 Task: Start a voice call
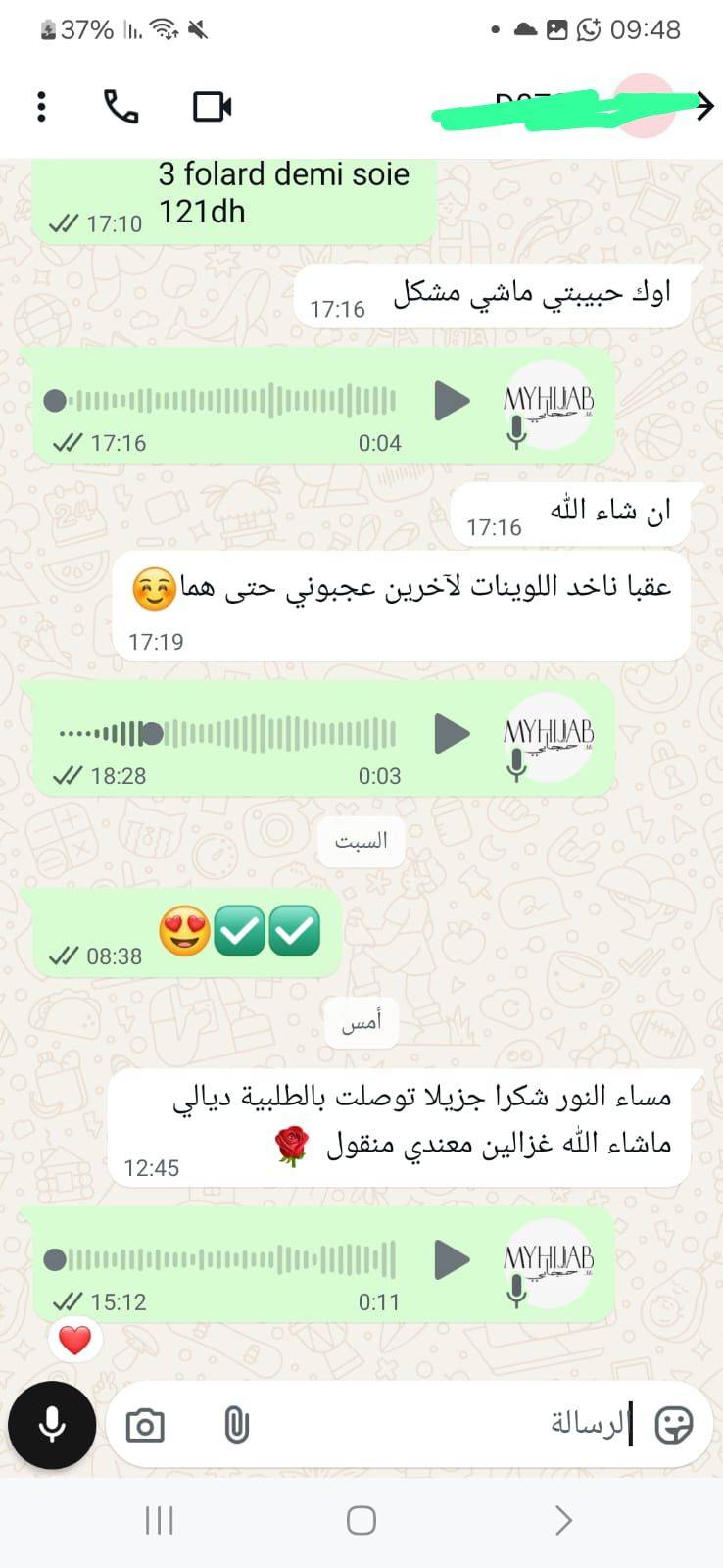coord(121,106)
